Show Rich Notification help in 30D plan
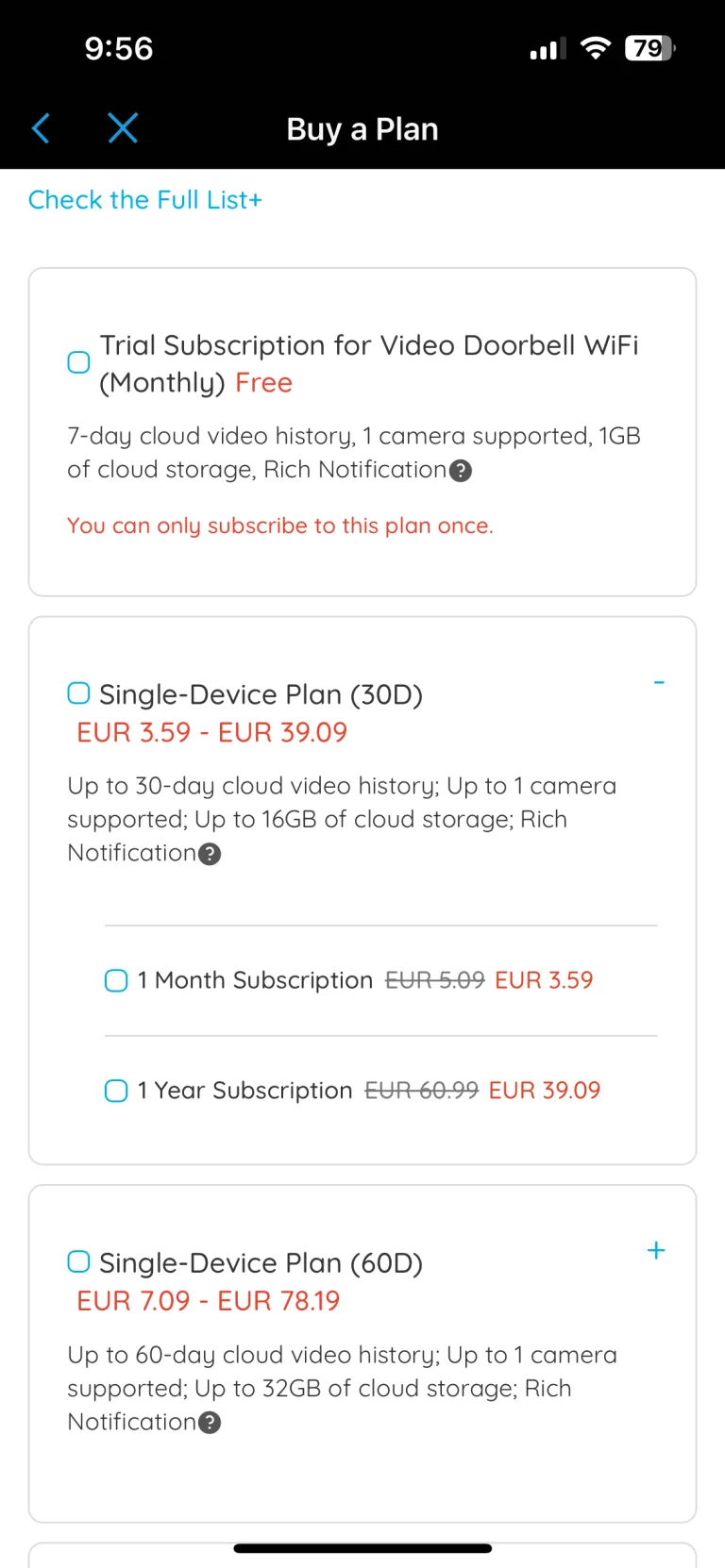 pos(211,854)
